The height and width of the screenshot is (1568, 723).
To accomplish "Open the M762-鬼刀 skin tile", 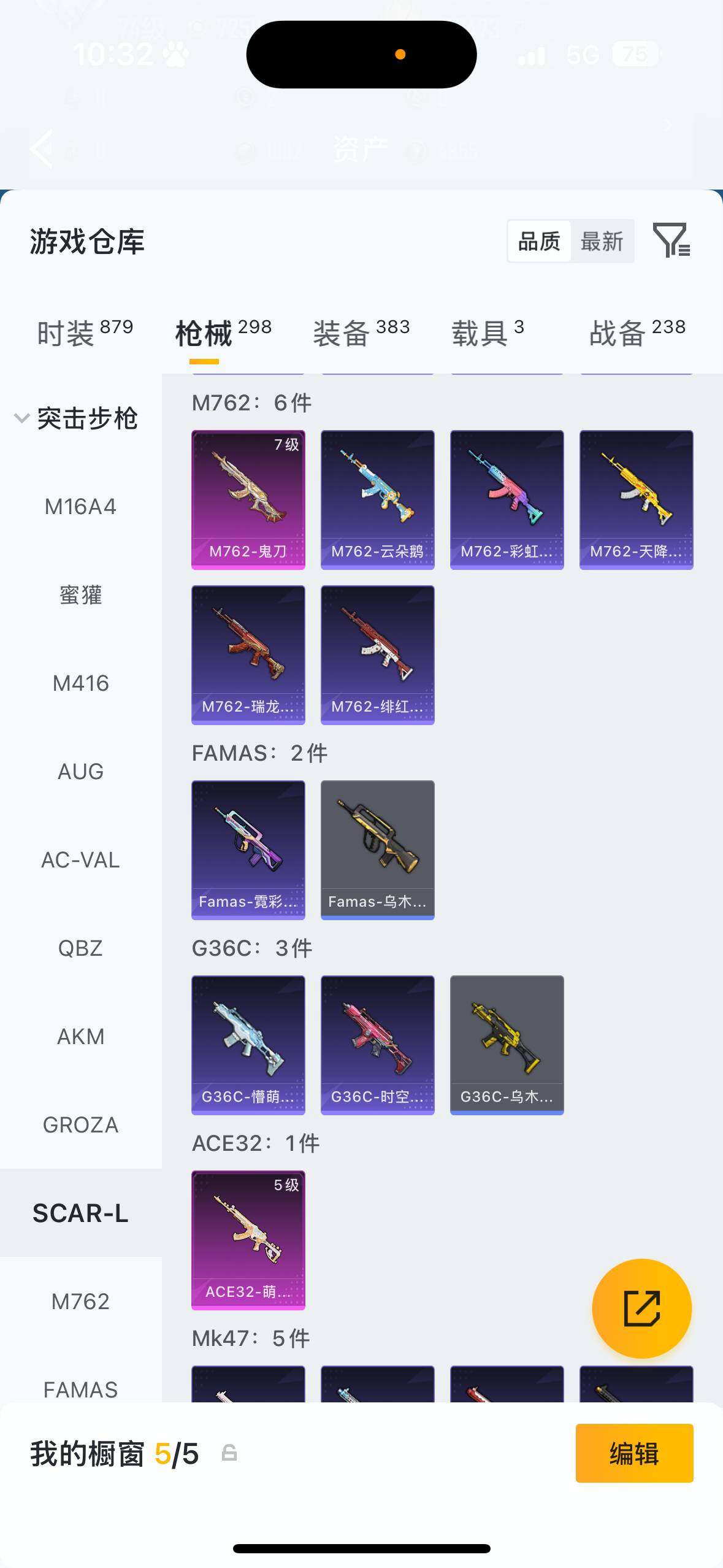I will pos(248,499).
